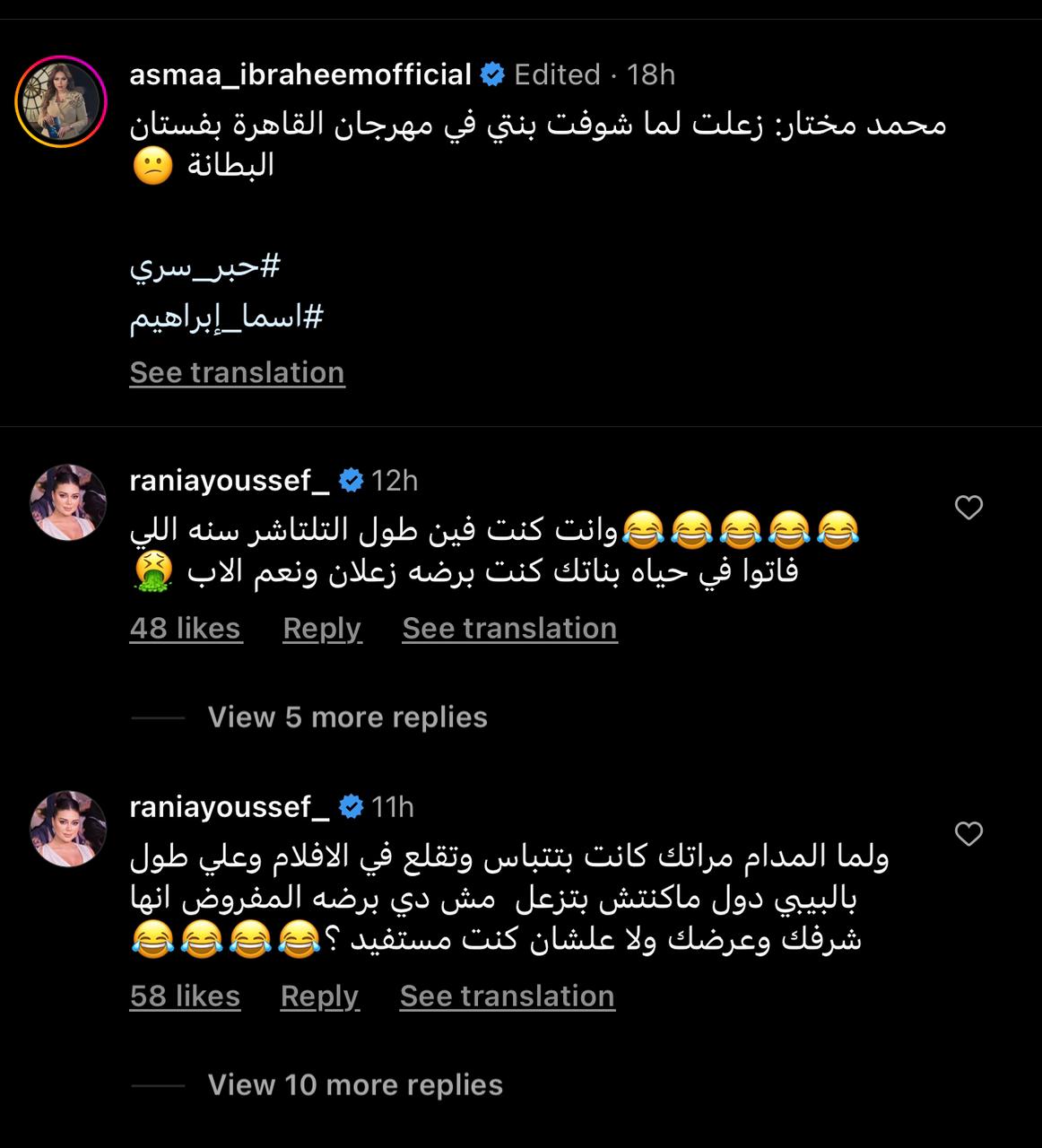Open the #حبر_سري hashtag
Screen dimensions: 1042x1148
pos(205,266)
